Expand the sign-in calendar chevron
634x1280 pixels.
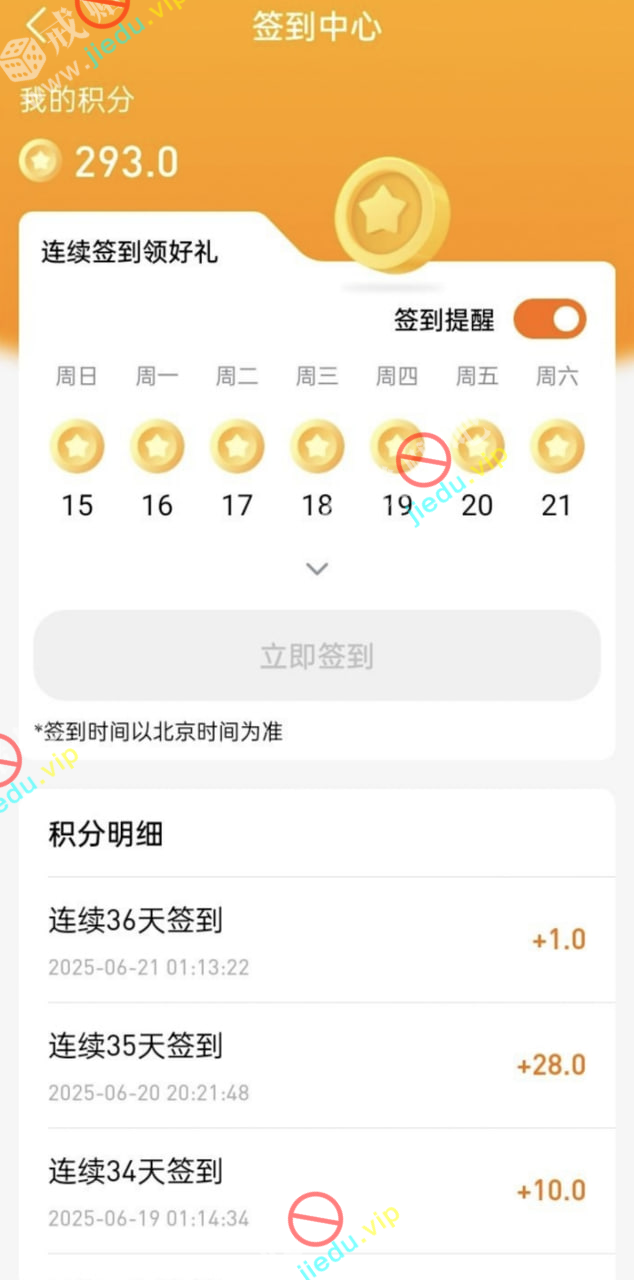[x=317, y=569]
